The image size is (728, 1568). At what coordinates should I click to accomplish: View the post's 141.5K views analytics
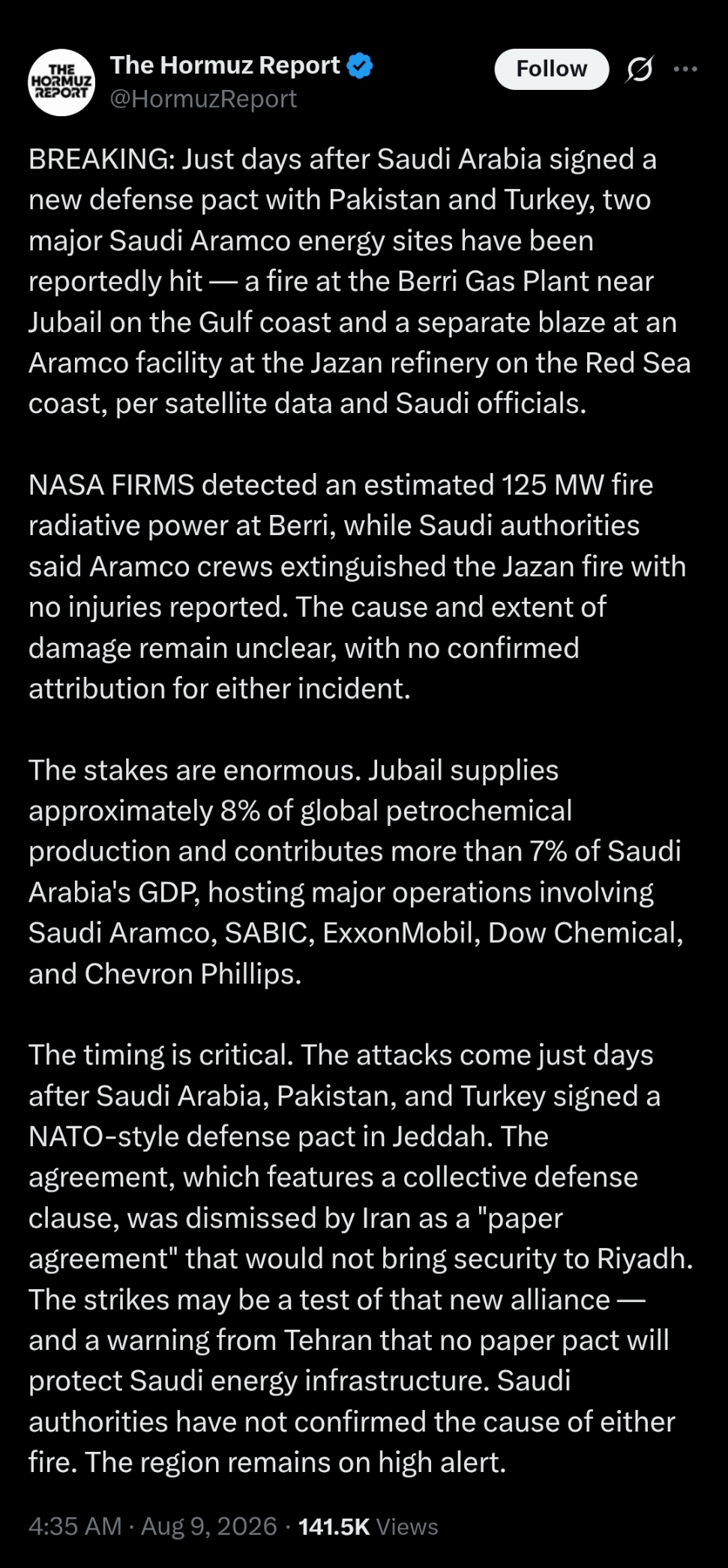(x=368, y=1527)
